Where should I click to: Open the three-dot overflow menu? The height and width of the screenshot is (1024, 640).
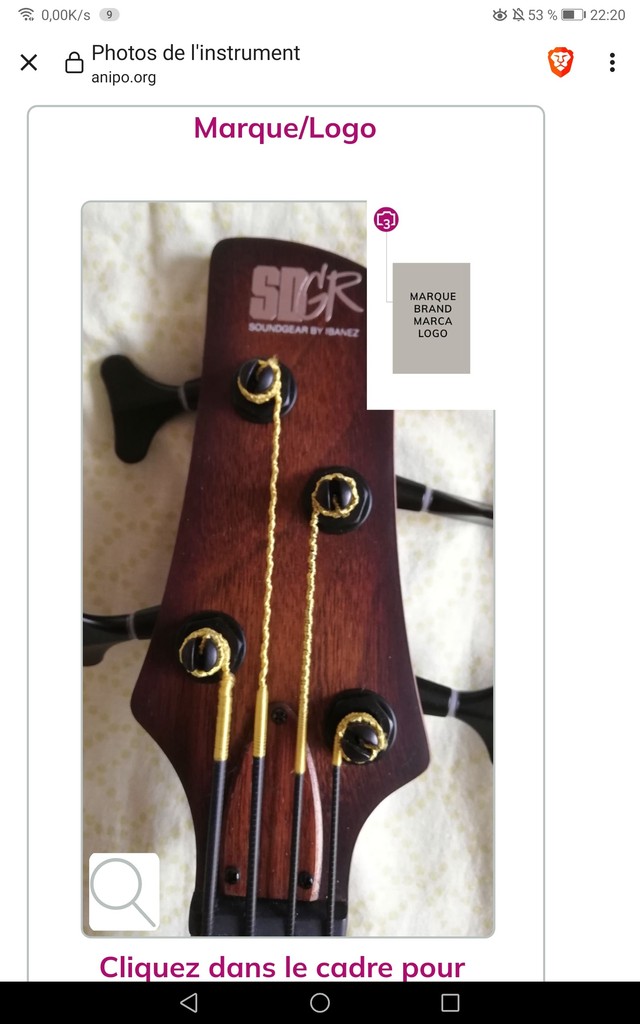coord(612,63)
